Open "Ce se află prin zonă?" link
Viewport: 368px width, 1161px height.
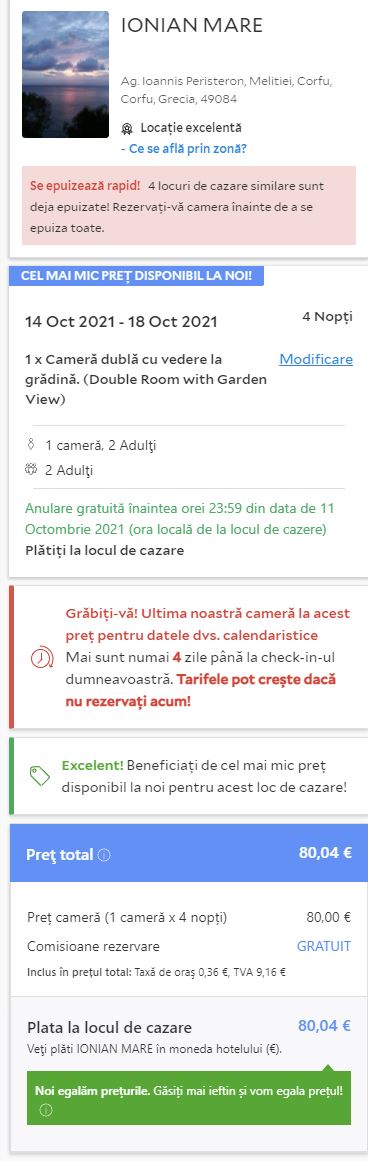click(x=184, y=148)
